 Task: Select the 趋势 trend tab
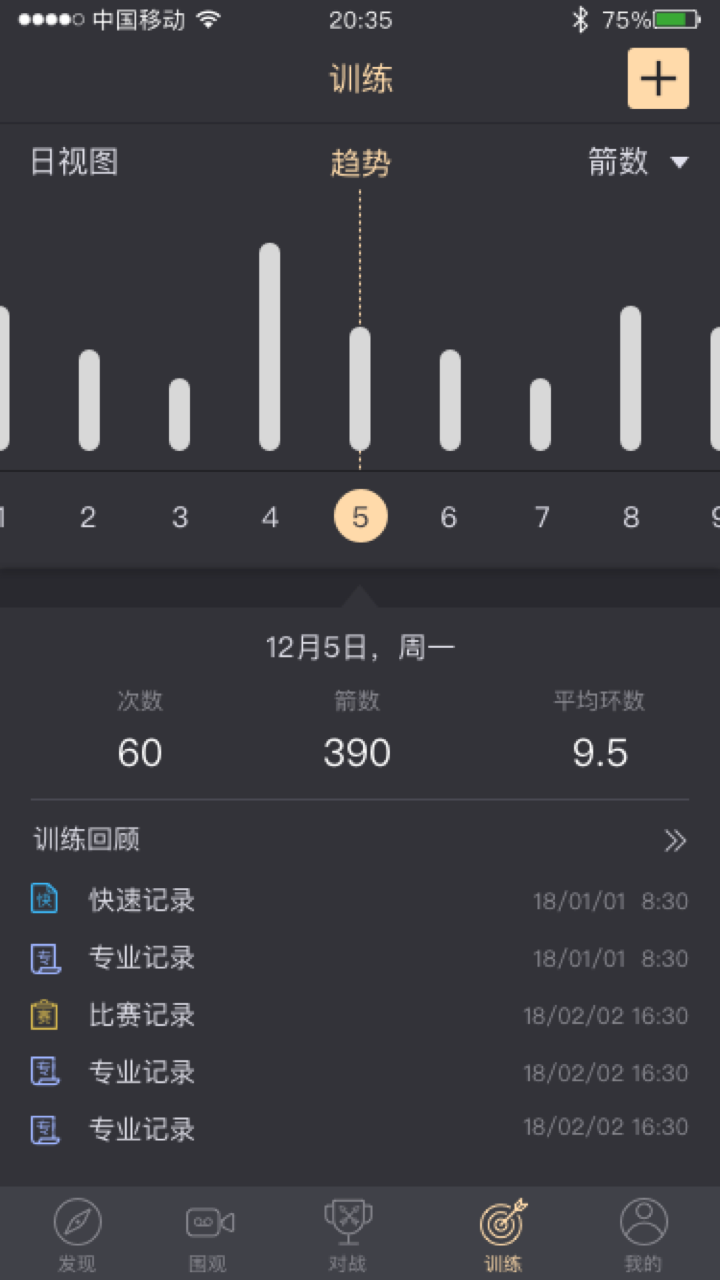[x=360, y=163]
